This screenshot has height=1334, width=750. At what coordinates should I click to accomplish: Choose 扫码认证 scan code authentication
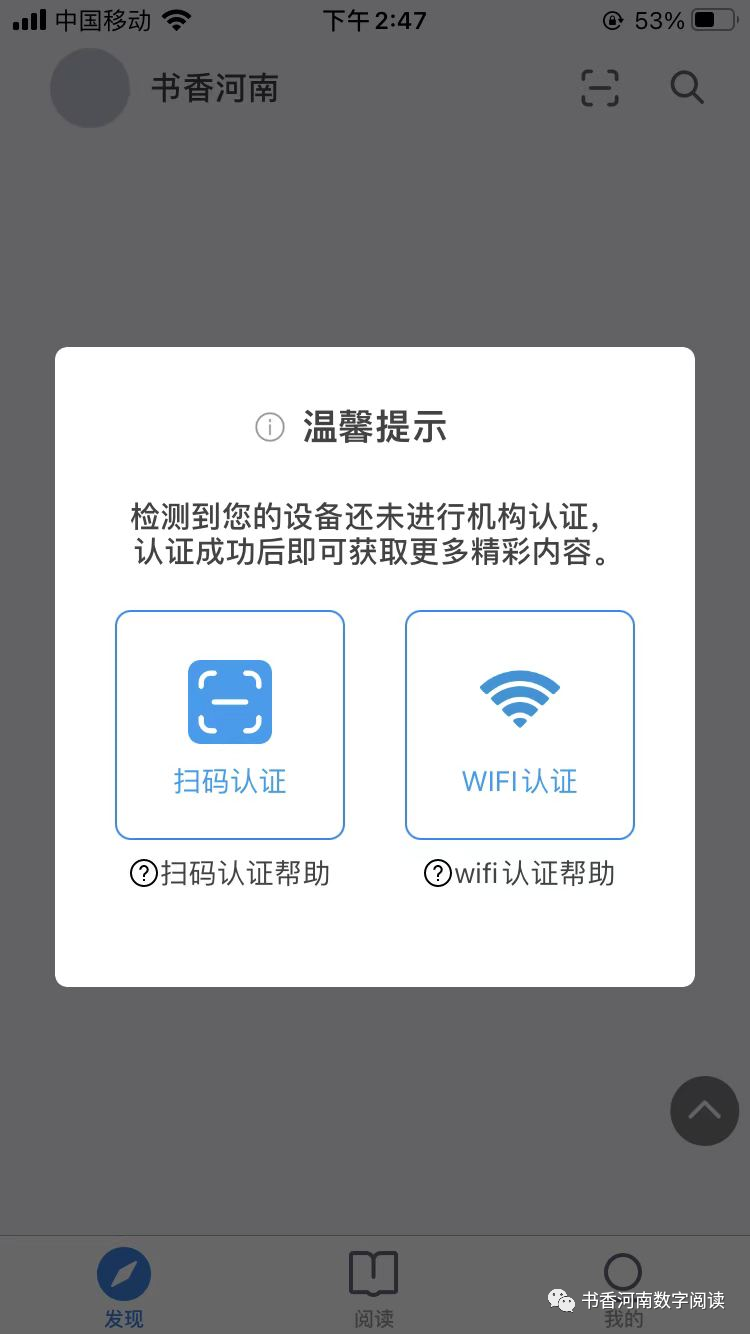coord(230,725)
